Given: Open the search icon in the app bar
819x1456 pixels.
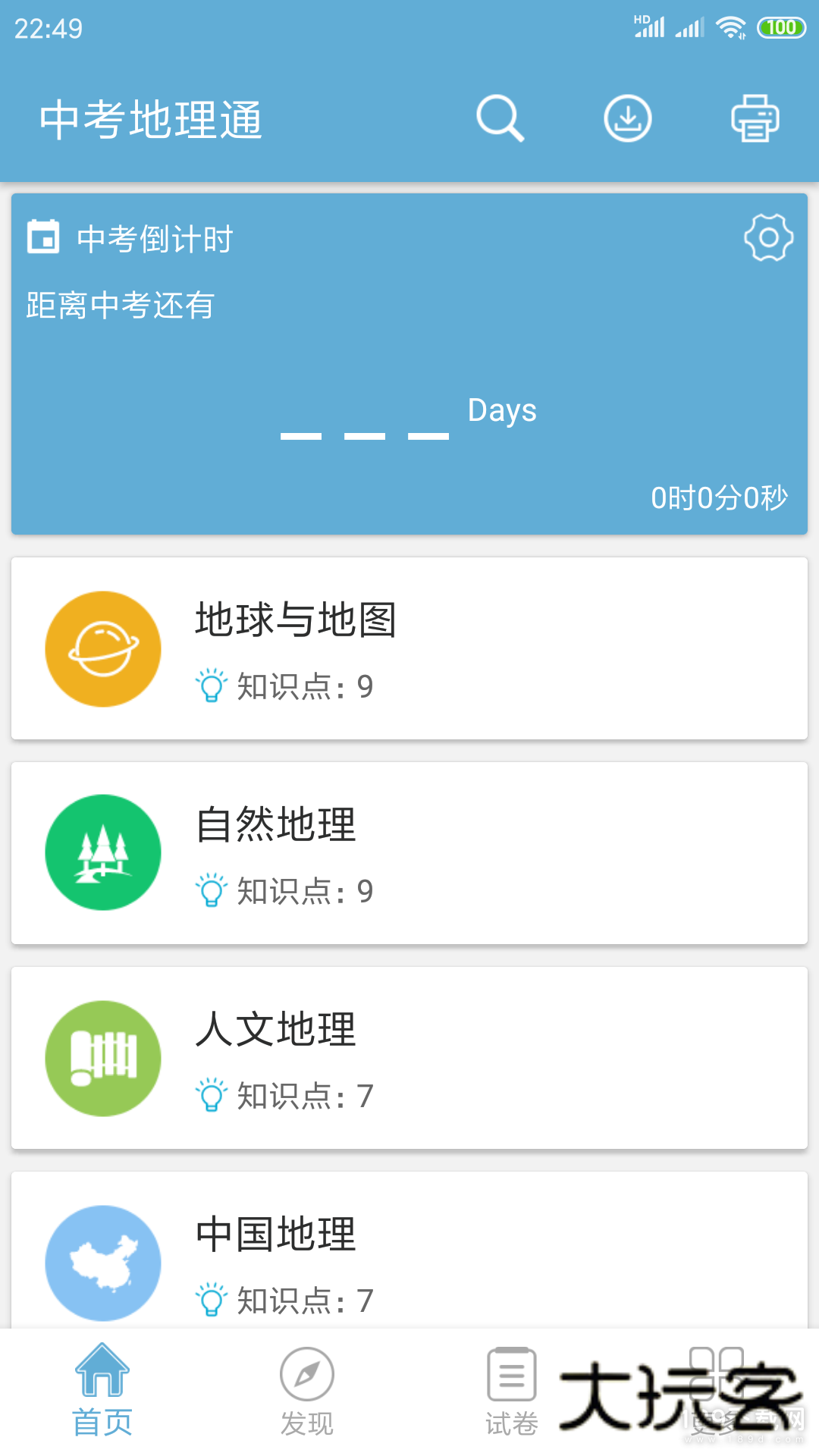Looking at the screenshot, I should (500, 119).
